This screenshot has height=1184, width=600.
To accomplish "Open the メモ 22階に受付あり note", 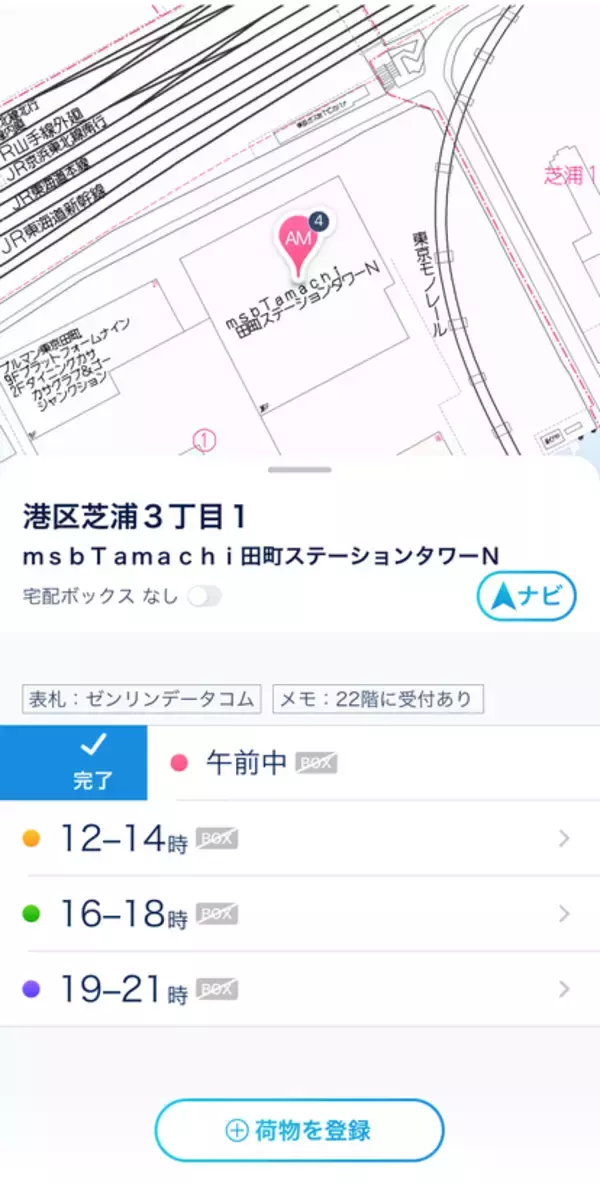I will [x=378, y=699].
